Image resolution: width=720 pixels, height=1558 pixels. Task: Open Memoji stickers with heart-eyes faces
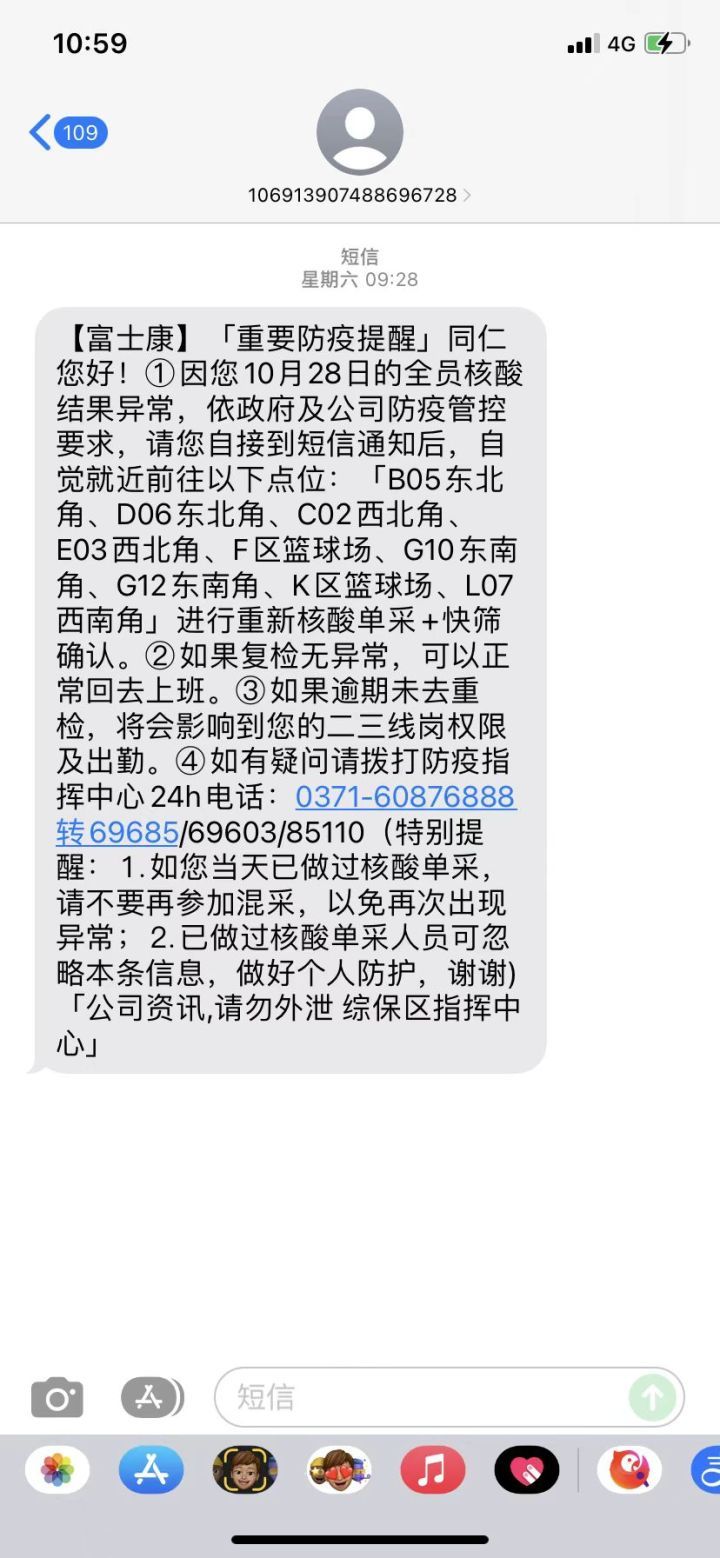[339, 1470]
